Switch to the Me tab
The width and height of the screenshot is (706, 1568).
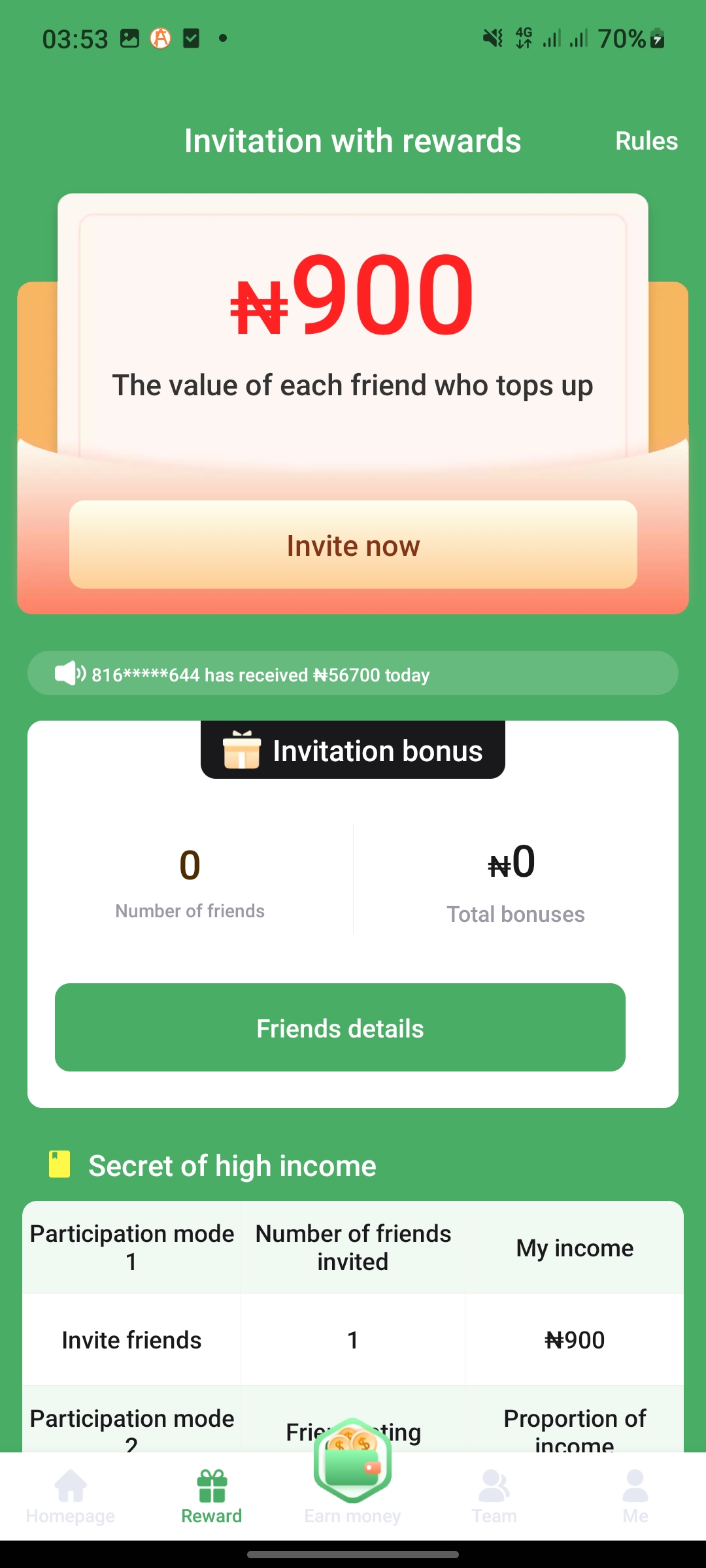click(x=635, y=1497)
